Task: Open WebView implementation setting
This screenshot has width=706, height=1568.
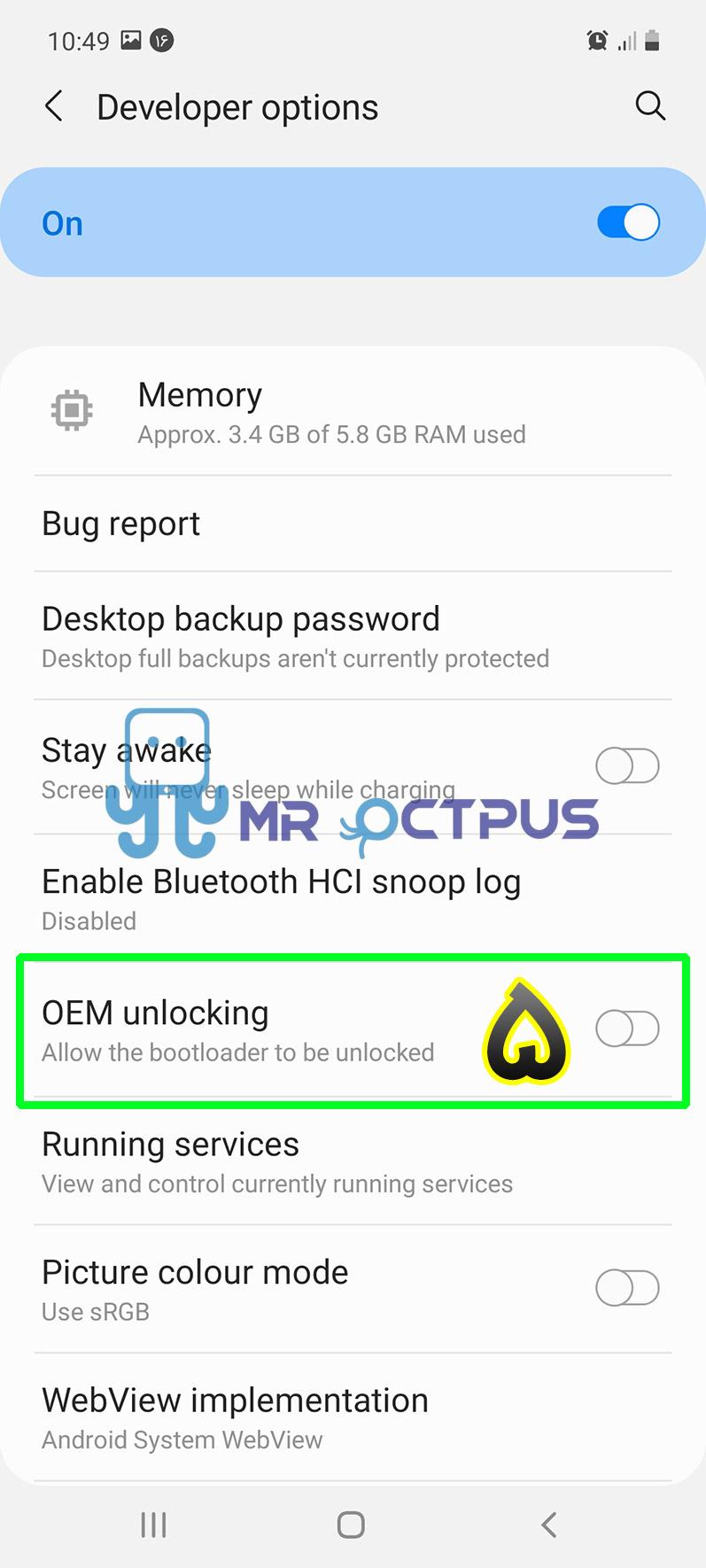Action: (236, 1417)
